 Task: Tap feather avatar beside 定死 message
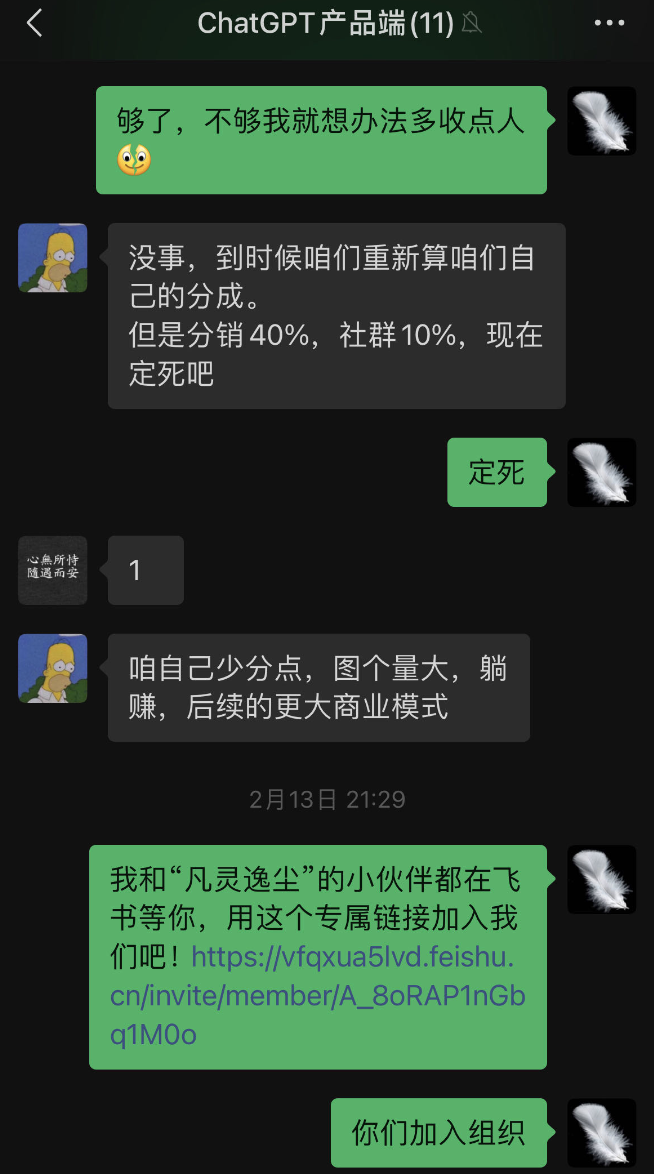[x=602, y=472]
